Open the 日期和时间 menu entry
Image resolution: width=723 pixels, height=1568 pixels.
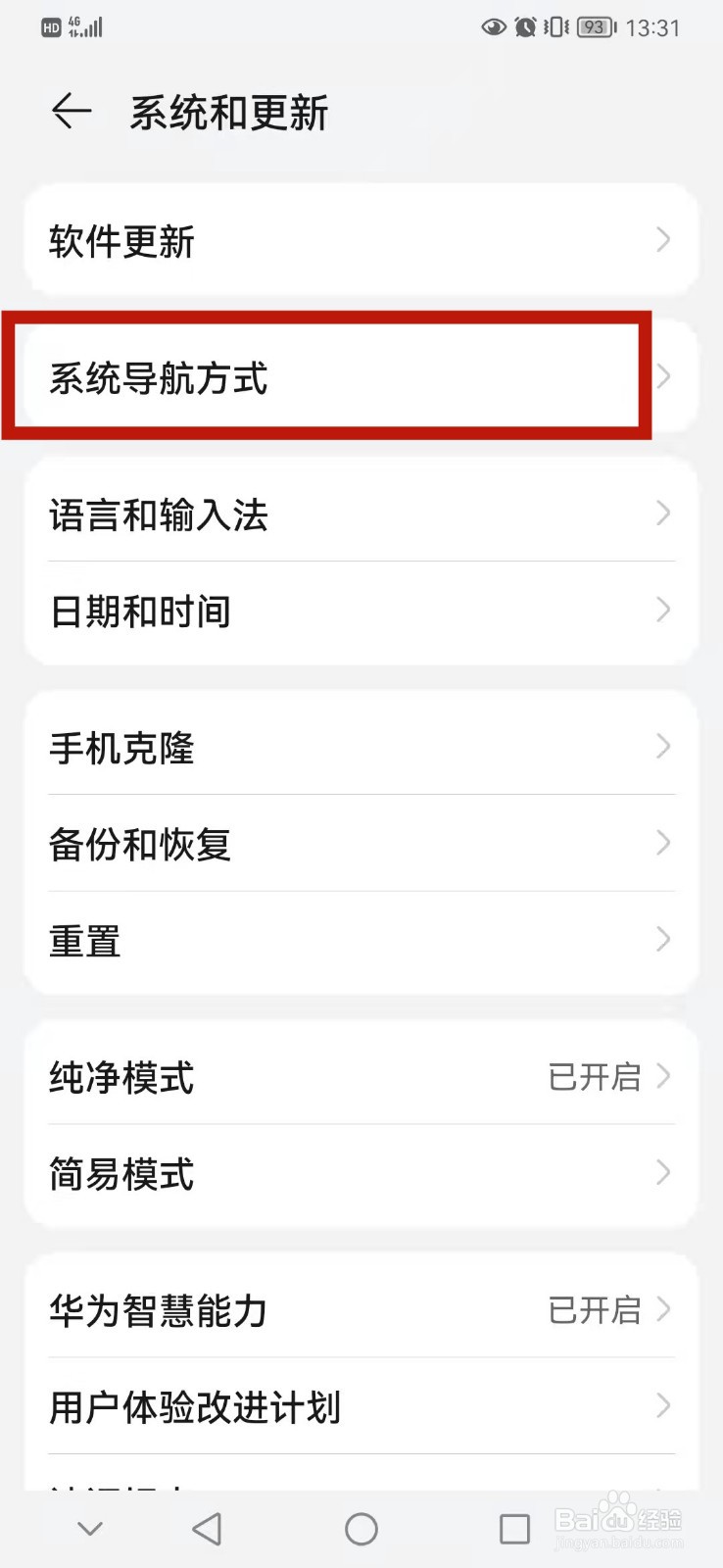pyautogui.click(x=361, y=610)
